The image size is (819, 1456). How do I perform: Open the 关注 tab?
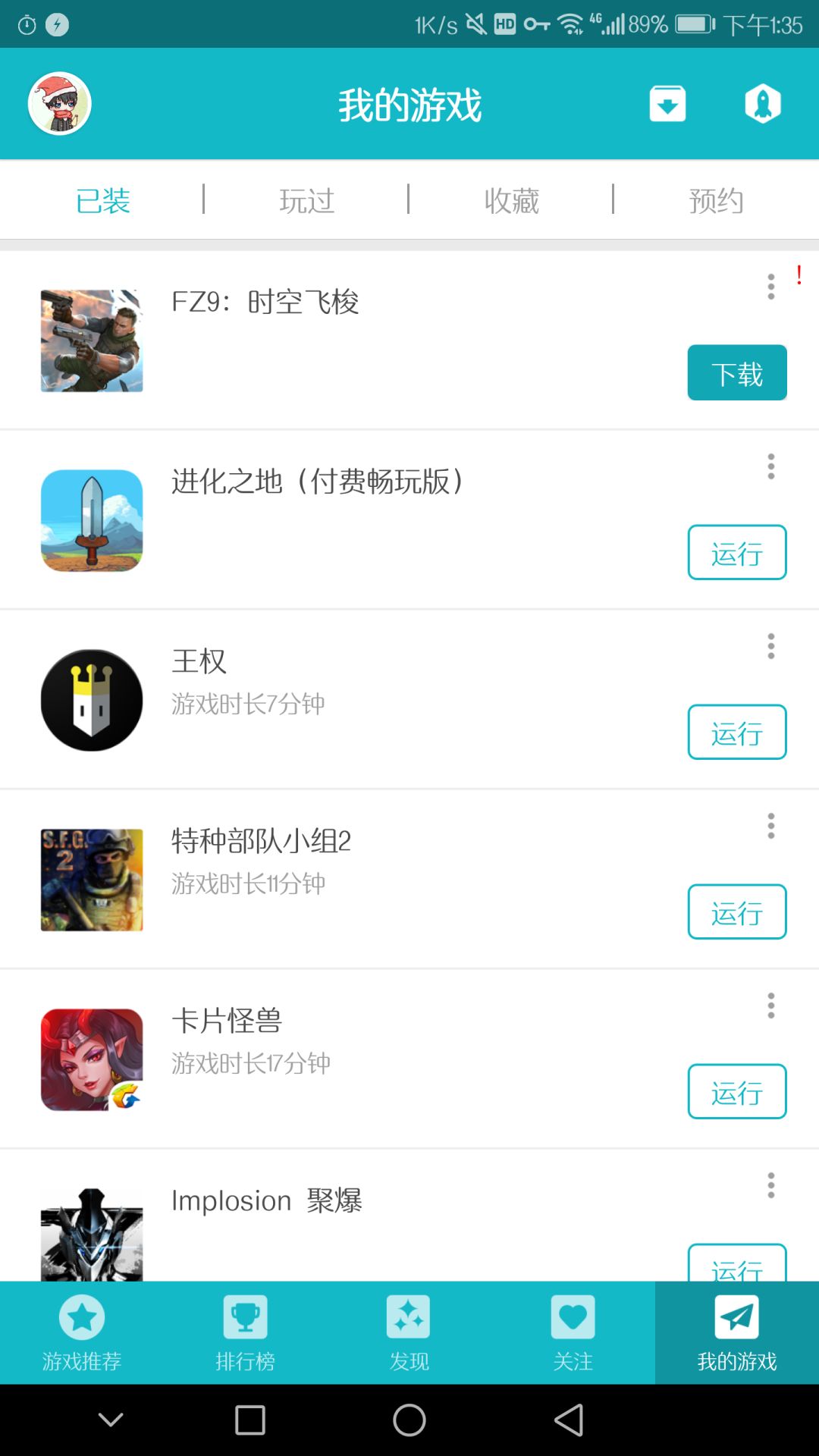coord(573,1333)
